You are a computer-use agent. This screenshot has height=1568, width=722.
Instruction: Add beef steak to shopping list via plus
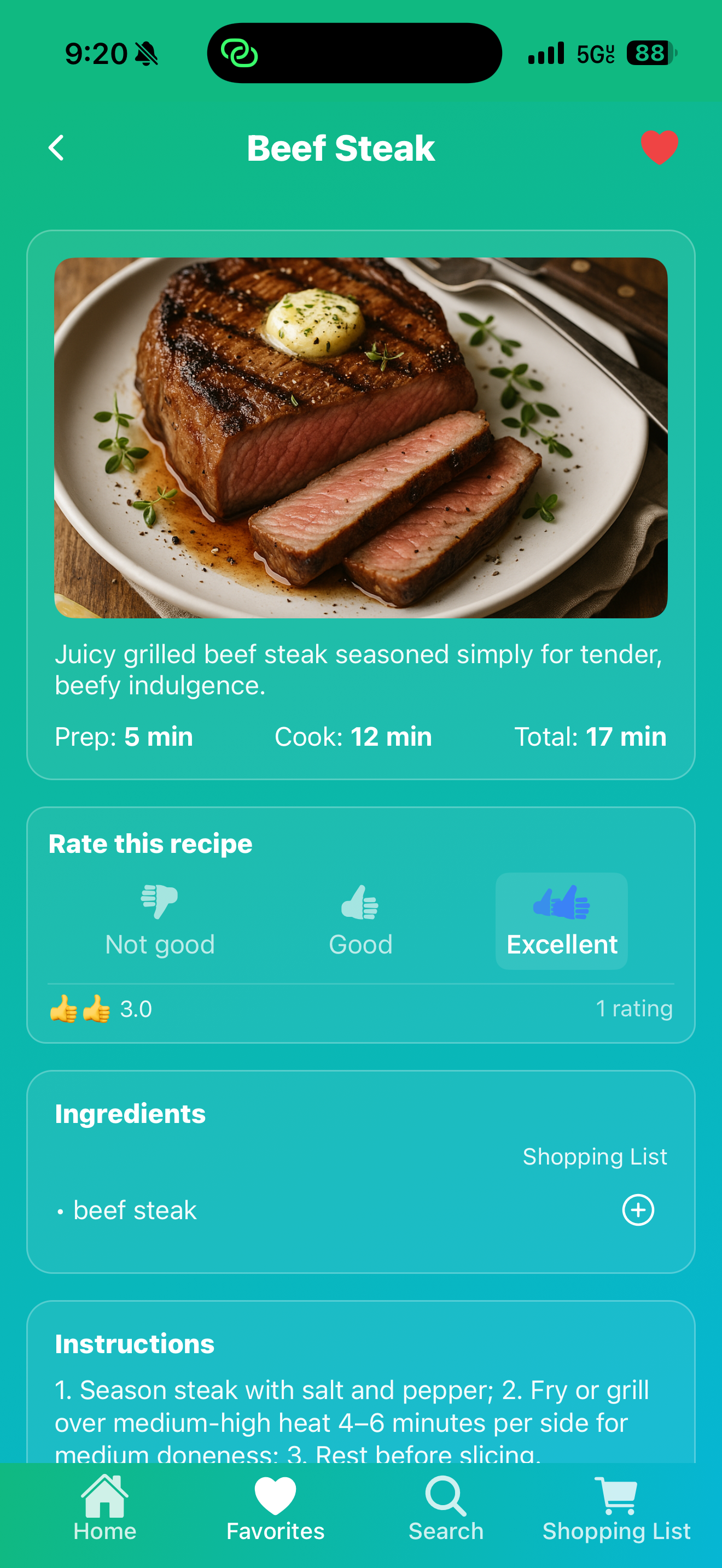637,1209
